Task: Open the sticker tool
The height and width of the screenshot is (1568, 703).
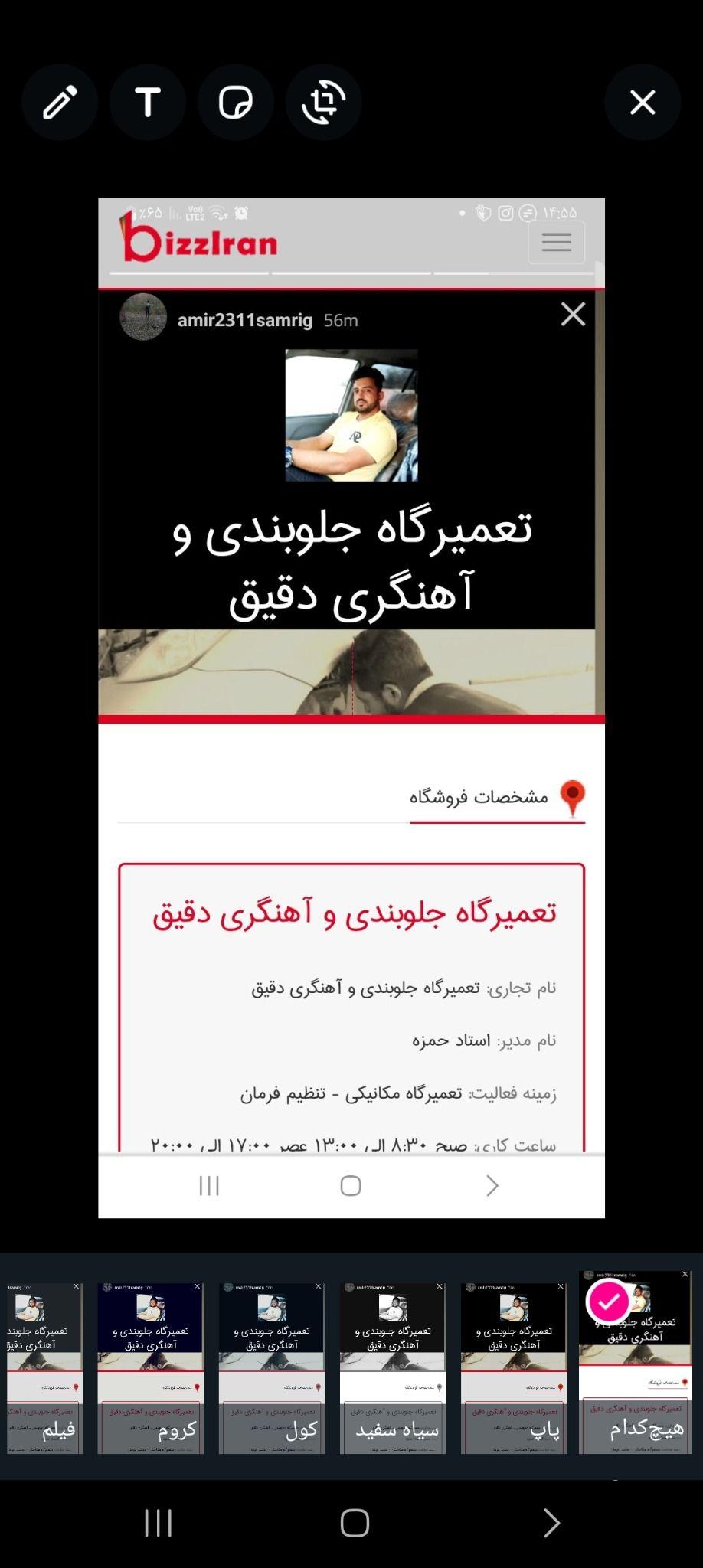Action: (236, 102)
